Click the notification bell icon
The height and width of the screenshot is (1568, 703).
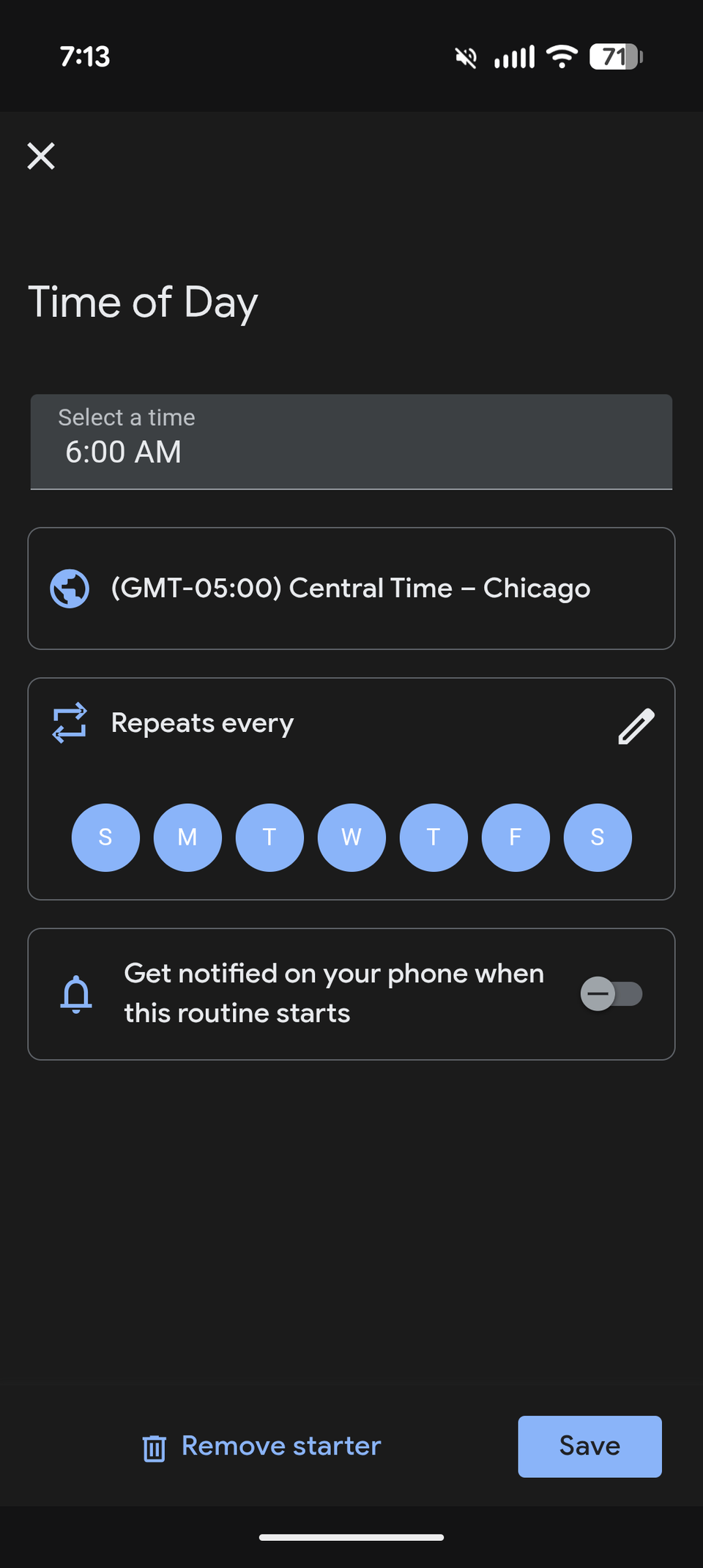tap(76, 993)
